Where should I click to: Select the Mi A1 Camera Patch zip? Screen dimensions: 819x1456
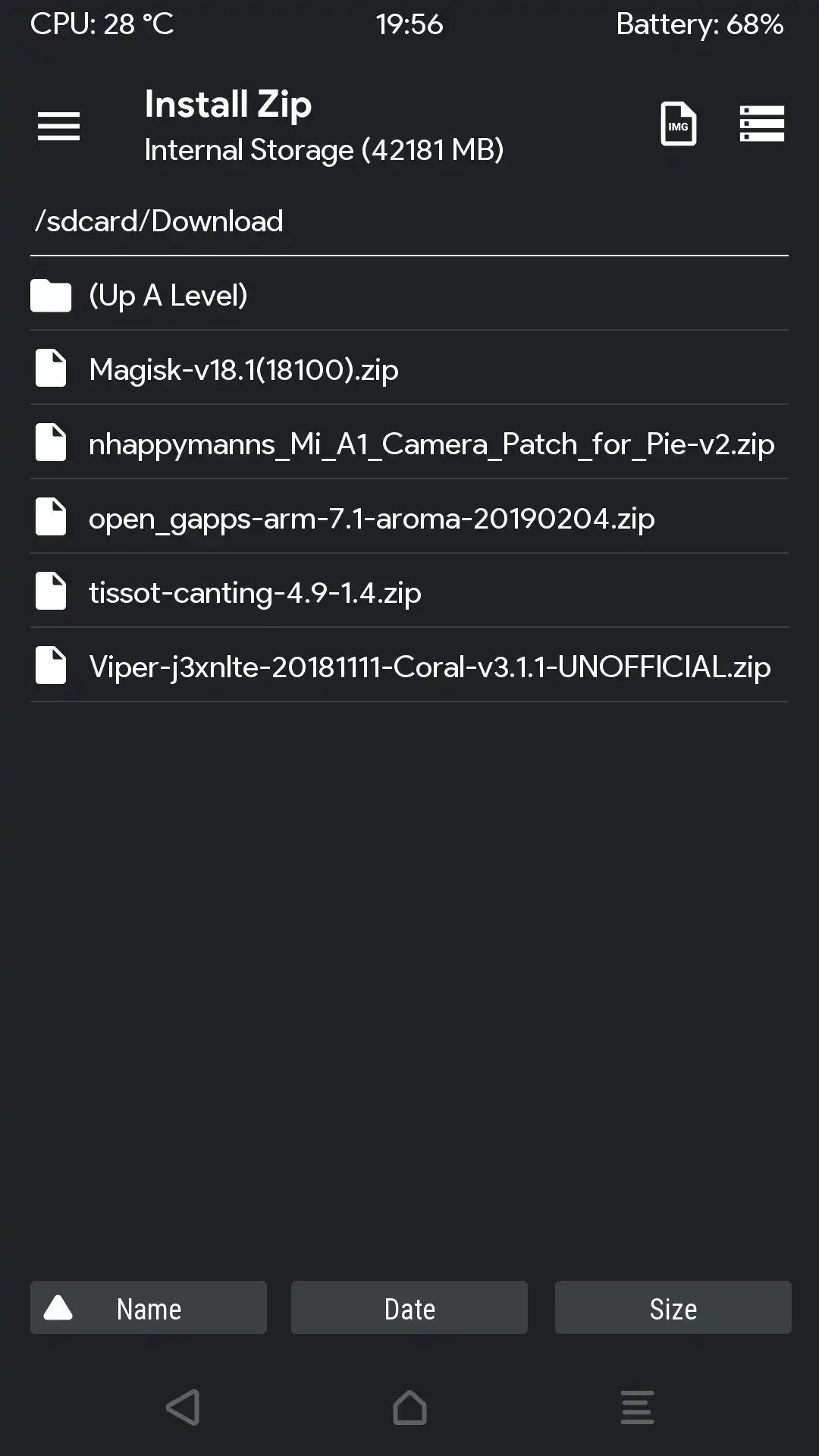pos(431,444)
